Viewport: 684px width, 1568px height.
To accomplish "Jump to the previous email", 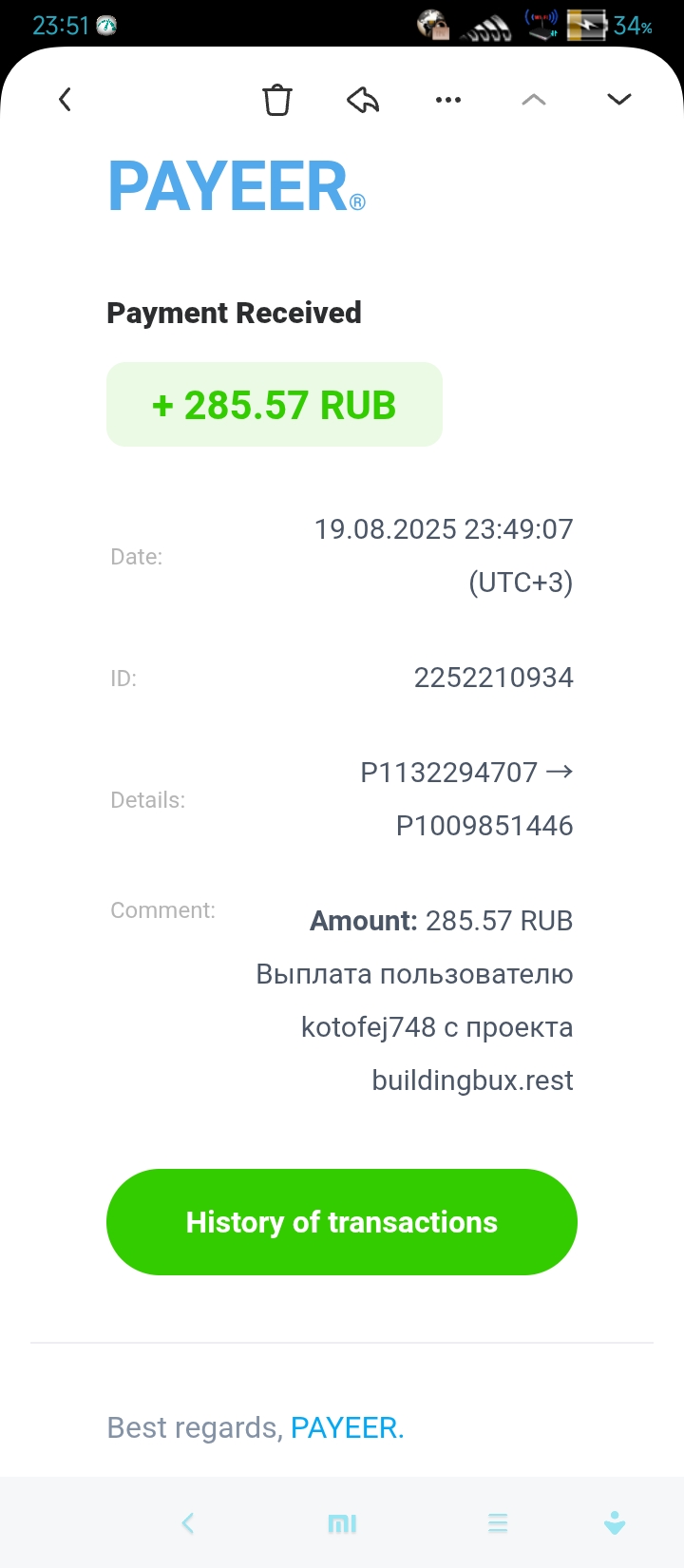I will (534, 99).
